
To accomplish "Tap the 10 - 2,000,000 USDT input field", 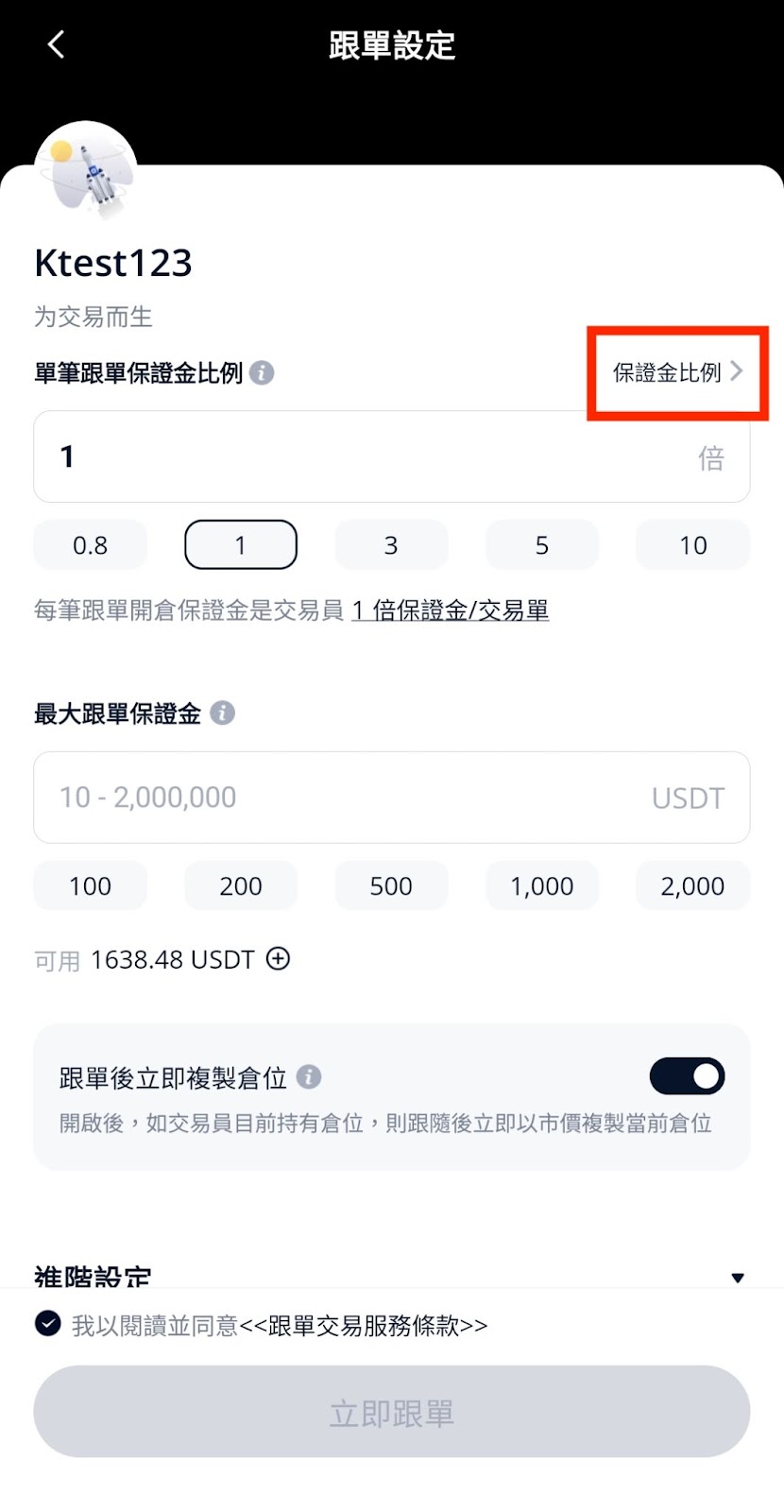I will [x=391, y=798].
